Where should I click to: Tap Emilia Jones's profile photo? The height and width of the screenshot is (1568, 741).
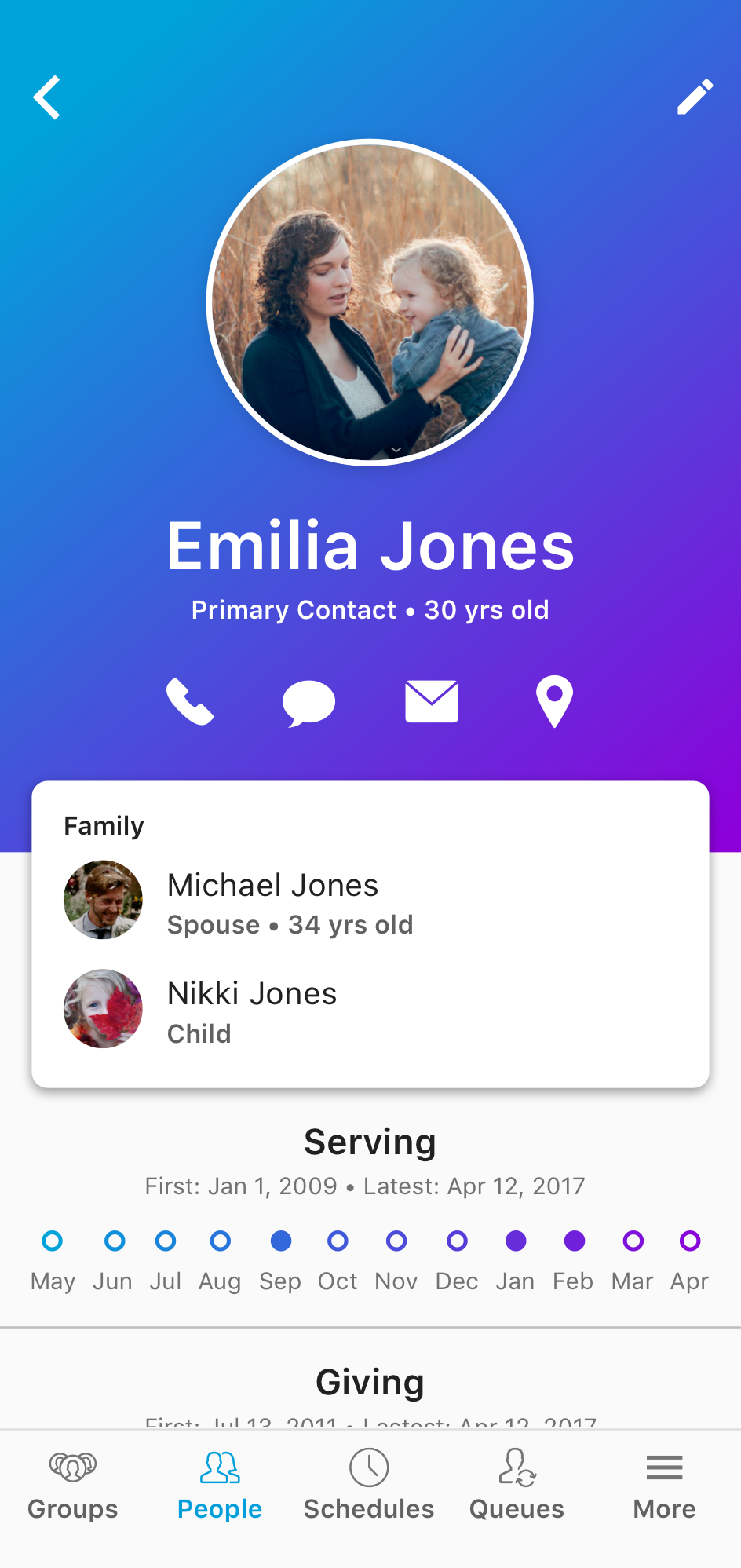pos(370,303)
